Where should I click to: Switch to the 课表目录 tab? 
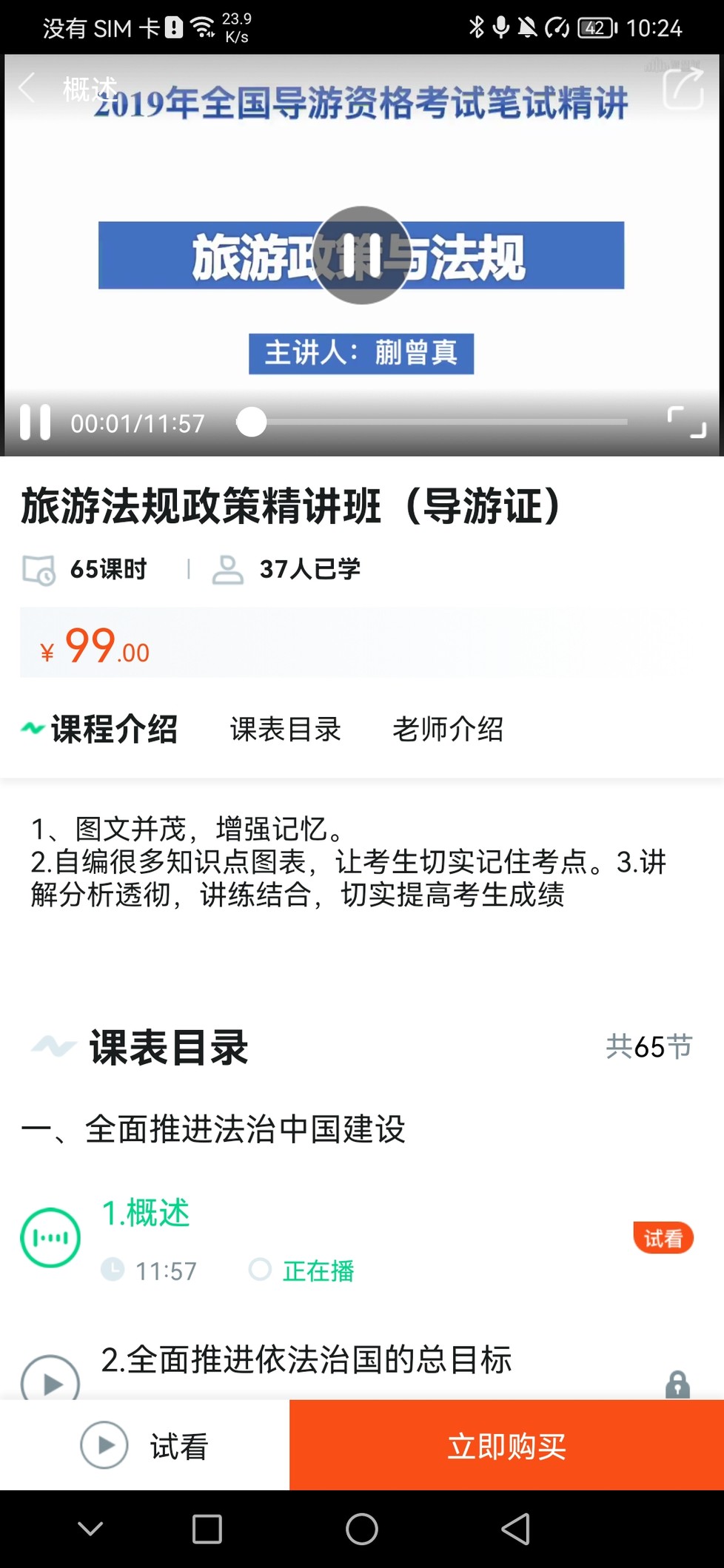click(286, 730)
